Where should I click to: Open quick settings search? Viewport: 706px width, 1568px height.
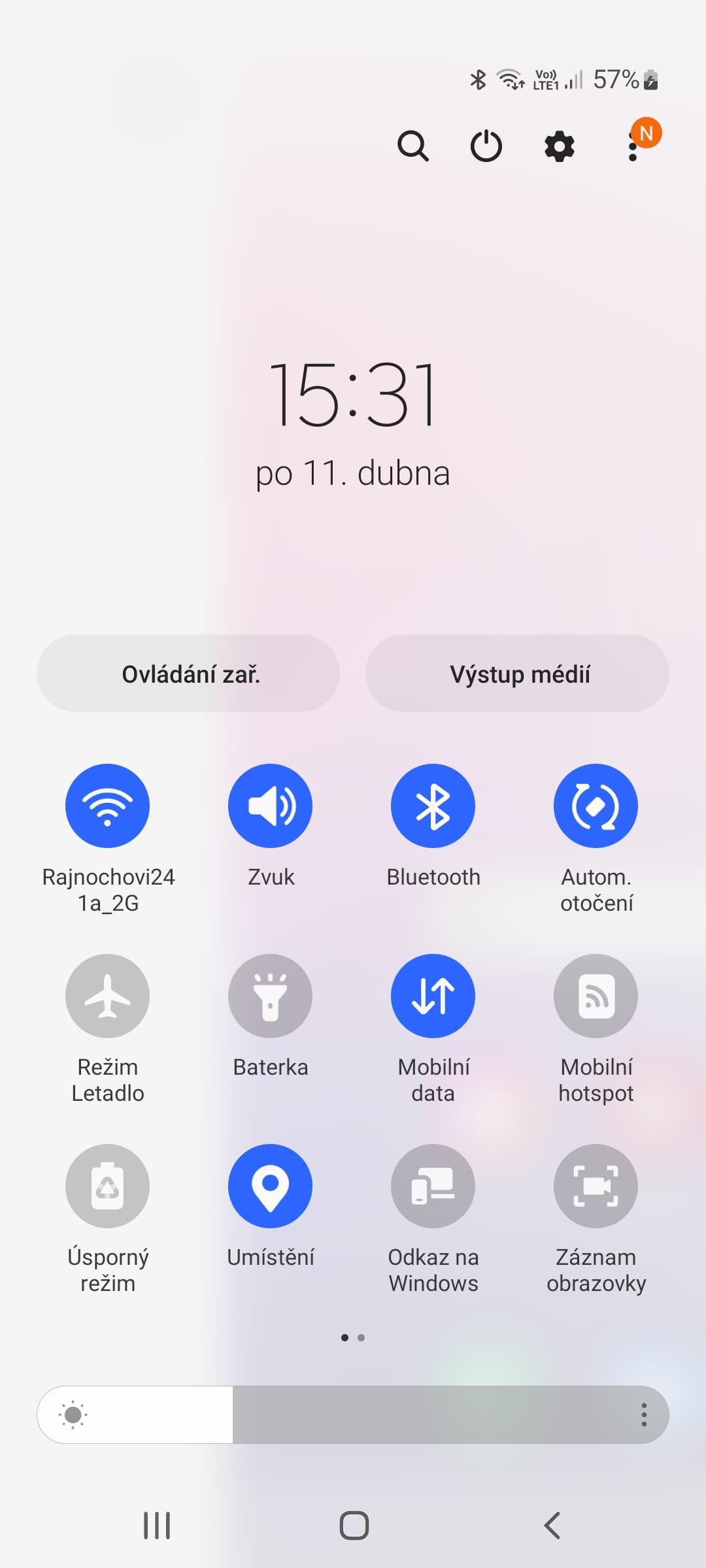[412, 146]
